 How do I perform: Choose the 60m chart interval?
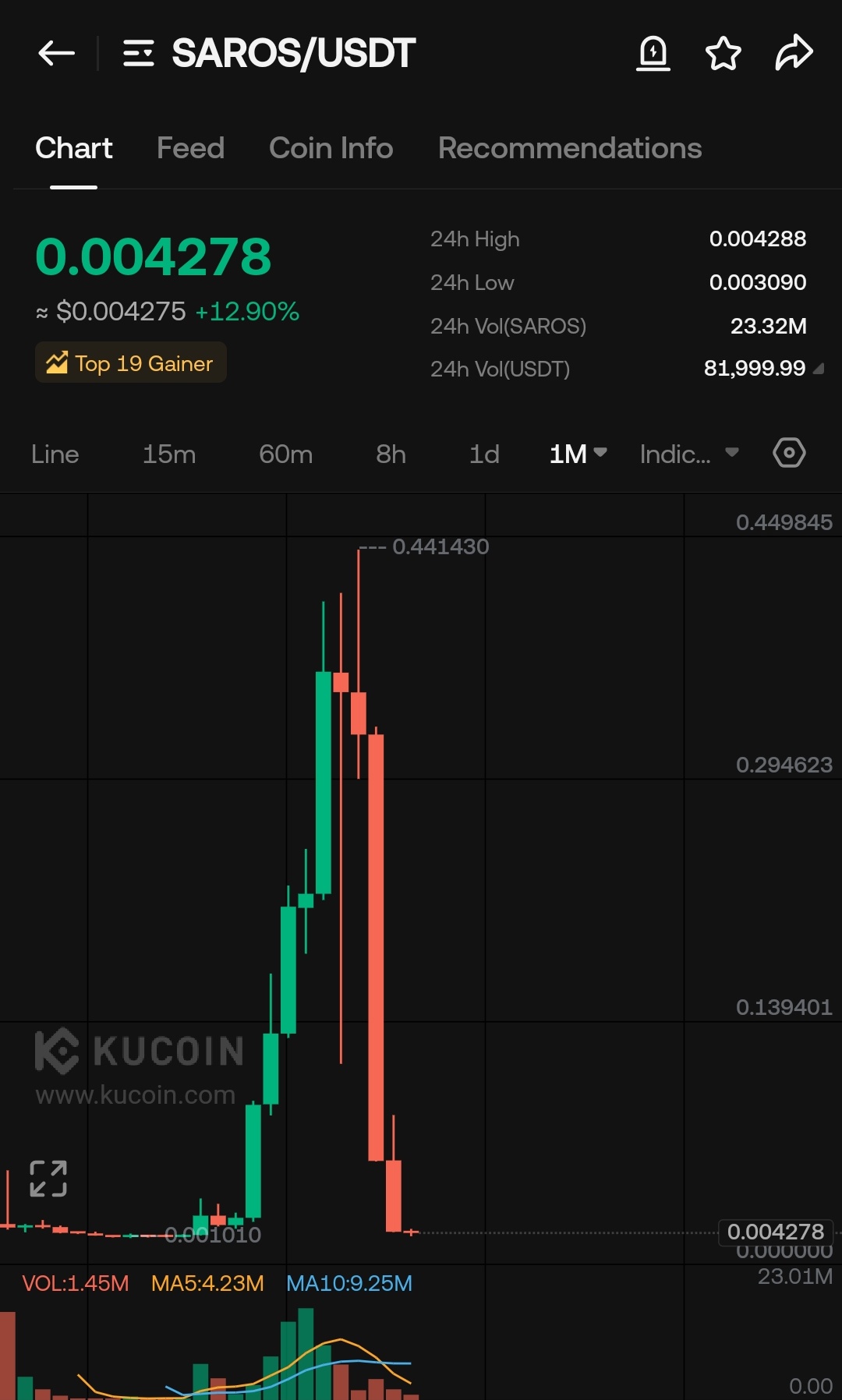coord(285,454)
